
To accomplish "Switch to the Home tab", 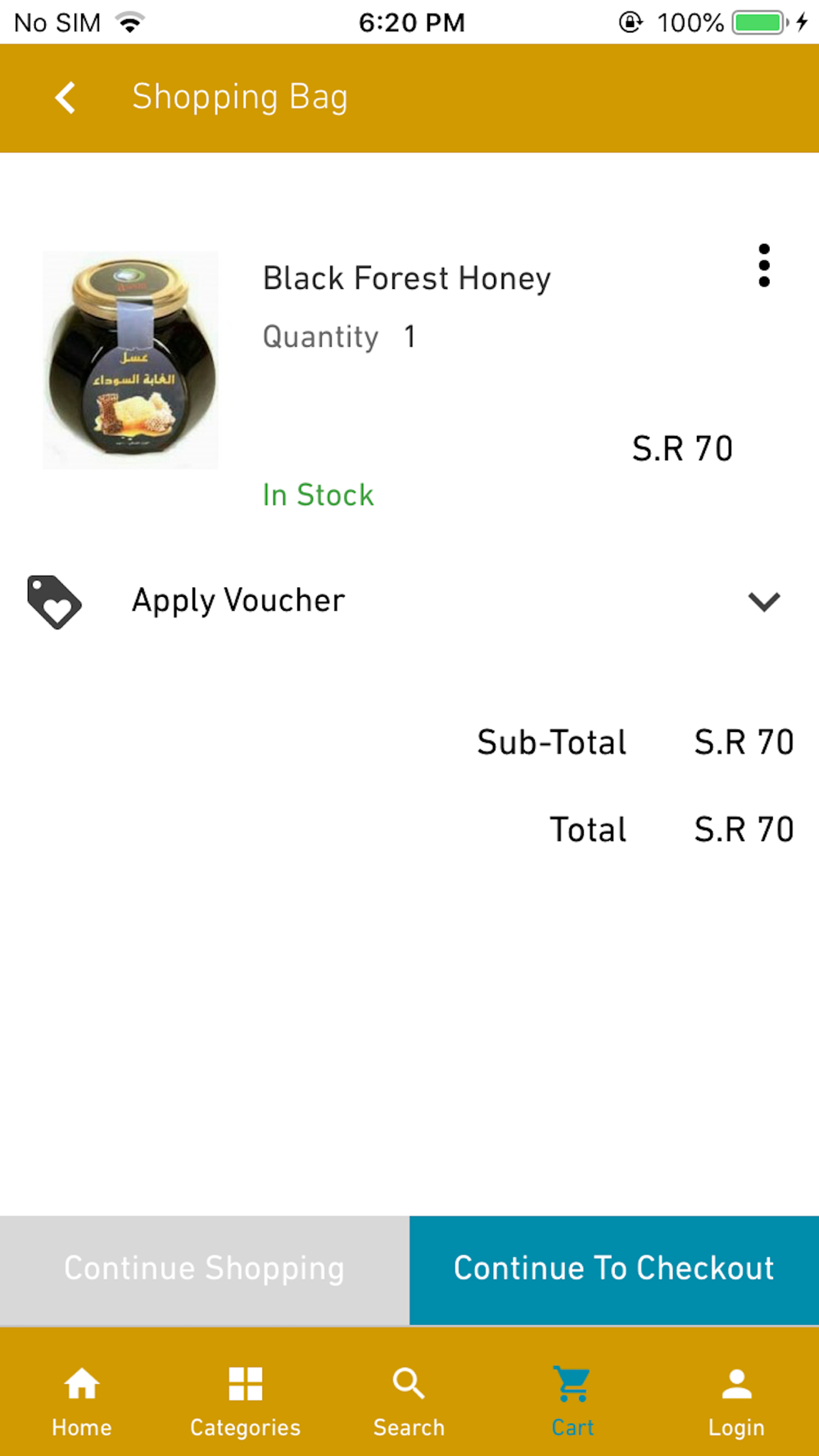I will tap(82, 1400).
